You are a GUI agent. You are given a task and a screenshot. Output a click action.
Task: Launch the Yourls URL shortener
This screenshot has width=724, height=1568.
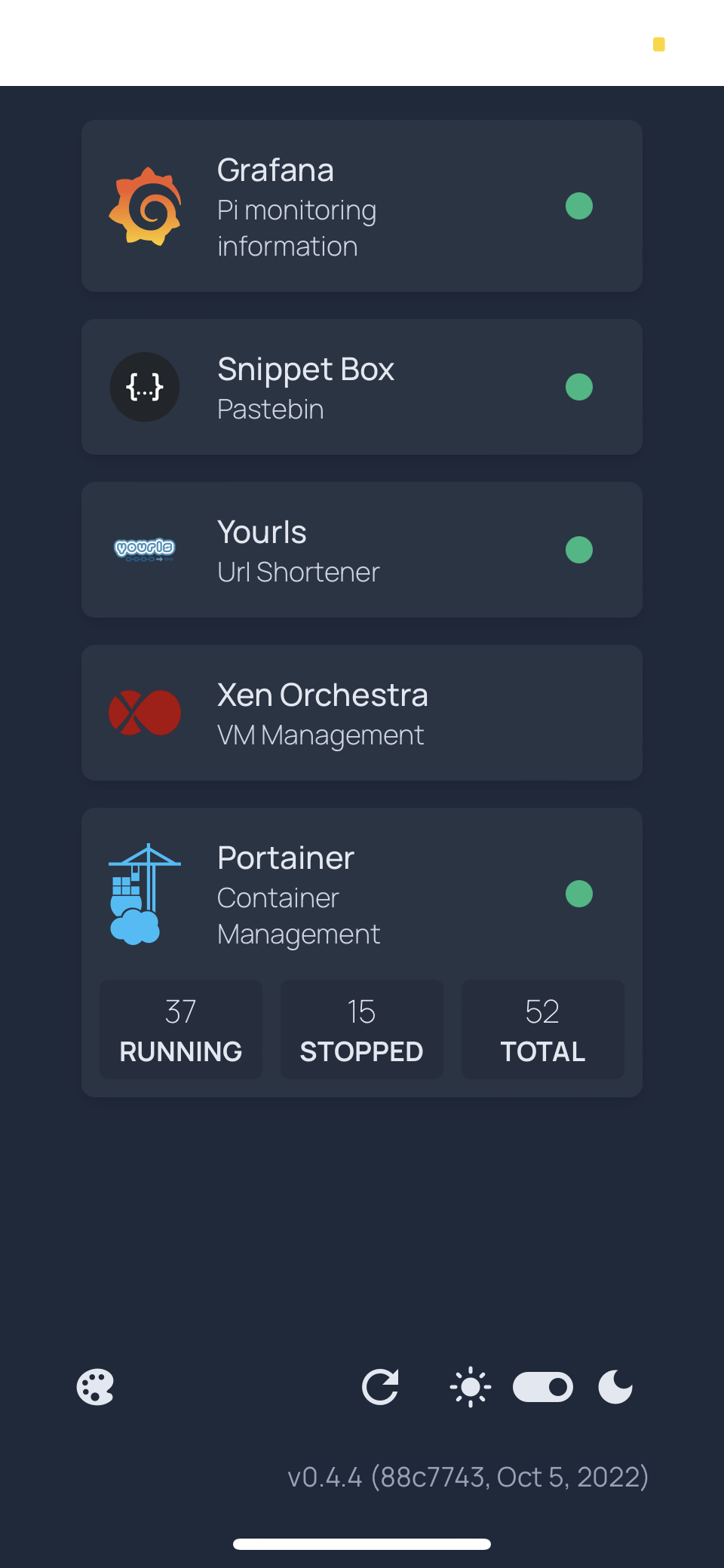pyautogui.click(x=362, y=550)
